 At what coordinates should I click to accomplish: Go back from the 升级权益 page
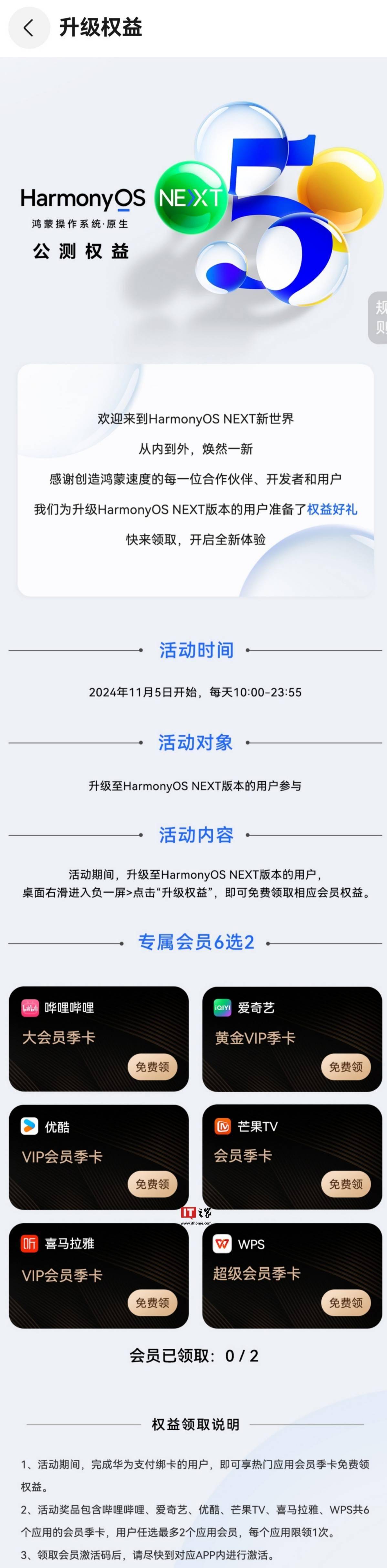(x=29, y=28)
